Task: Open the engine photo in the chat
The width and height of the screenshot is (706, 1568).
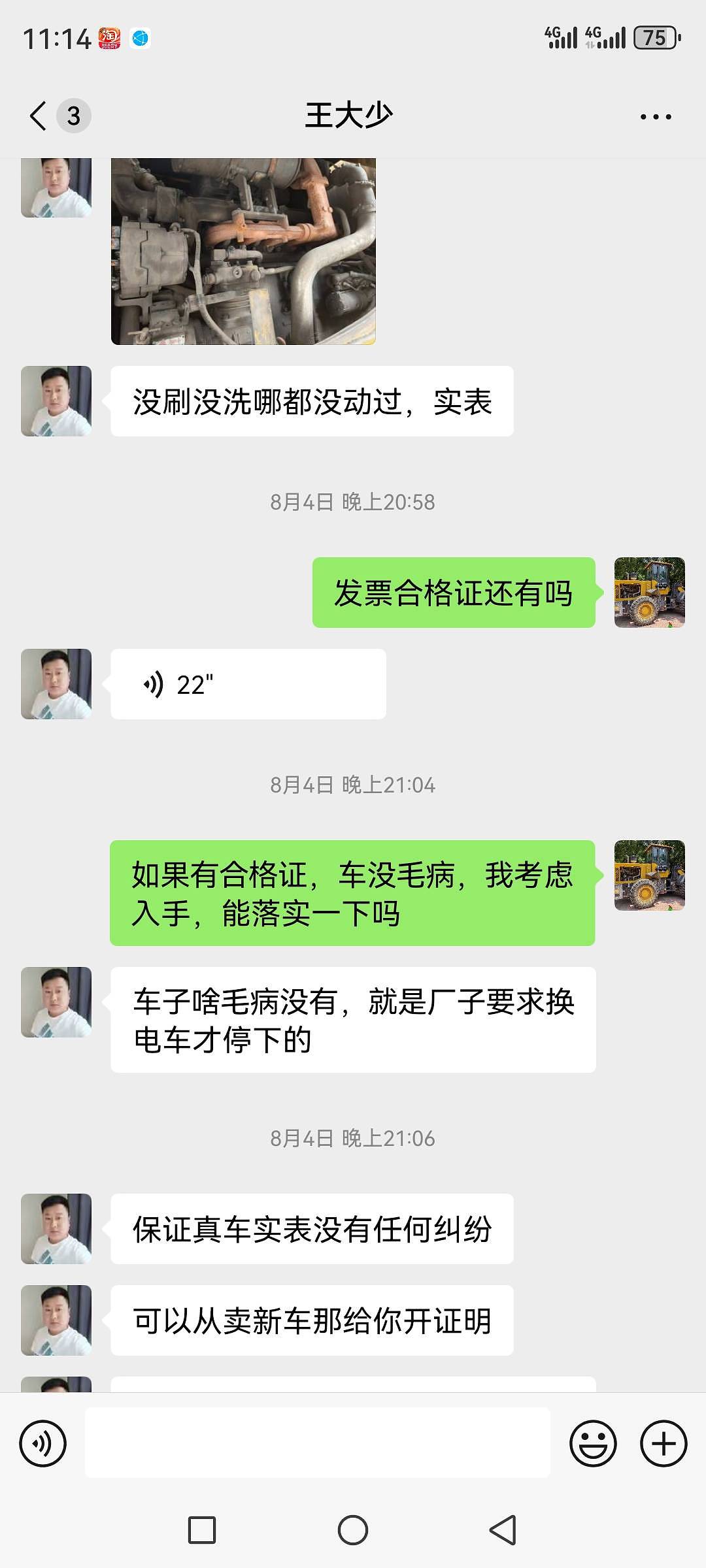Action: tap(243, 252)
